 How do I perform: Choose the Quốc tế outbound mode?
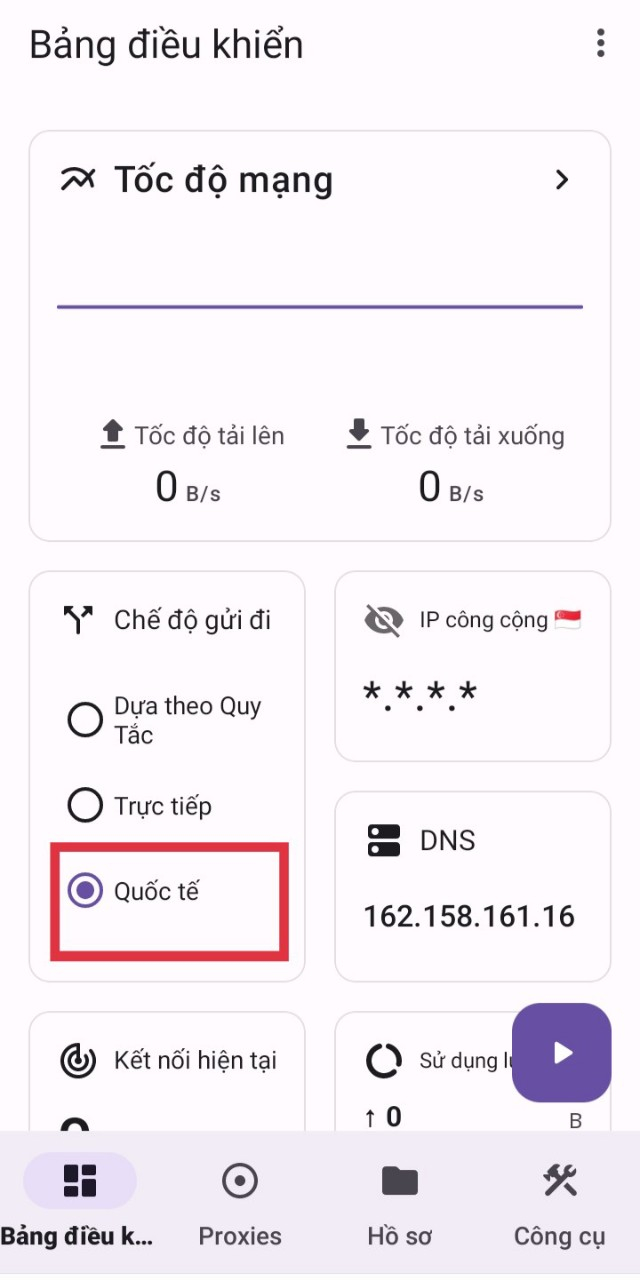pos(85,890)
